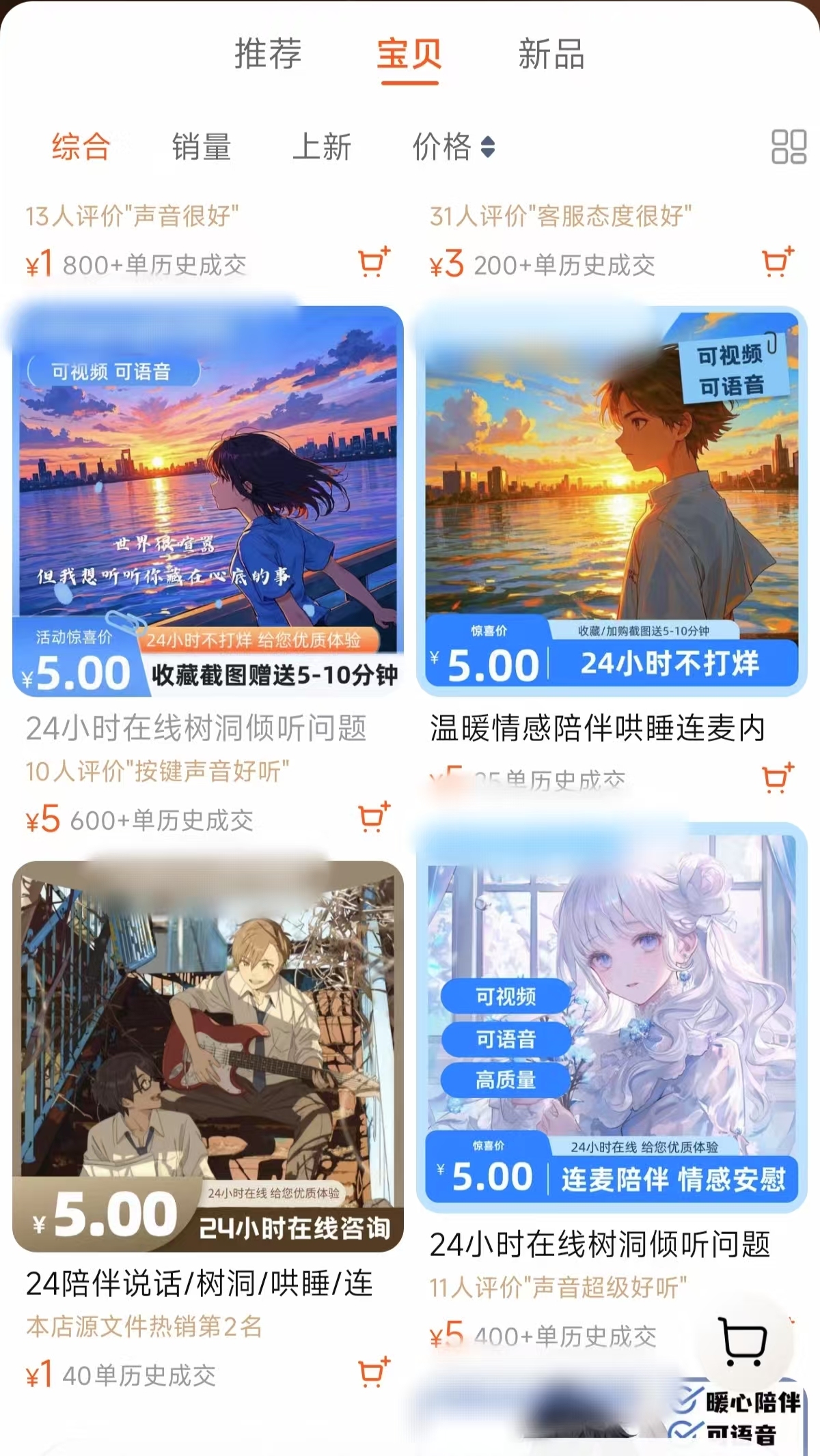820x1456 pixels.
Task: Sort items by 销量
Action: click(x=202, y=147)
